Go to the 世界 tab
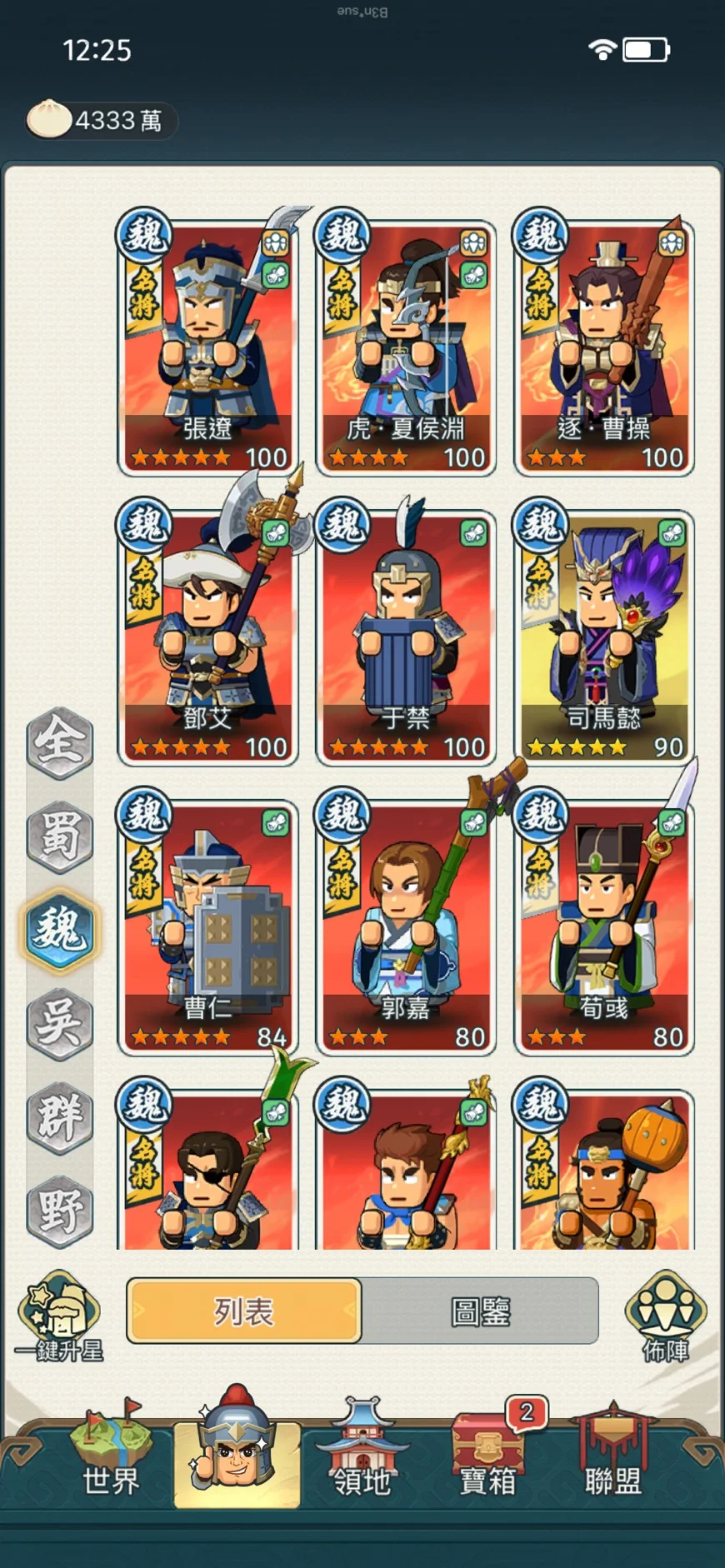 pos(111,1454)
